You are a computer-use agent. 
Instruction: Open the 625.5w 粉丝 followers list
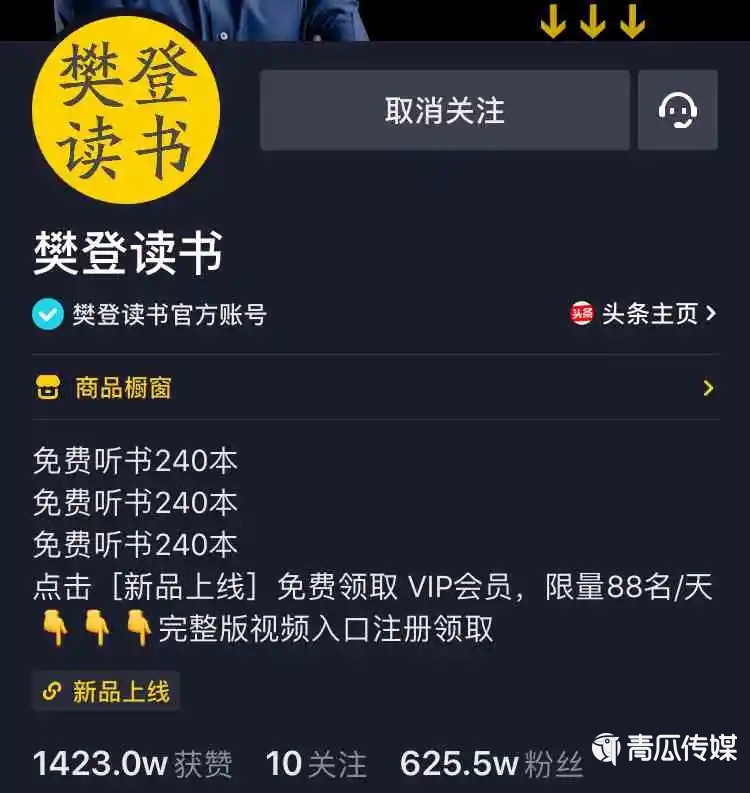point(491,765)
